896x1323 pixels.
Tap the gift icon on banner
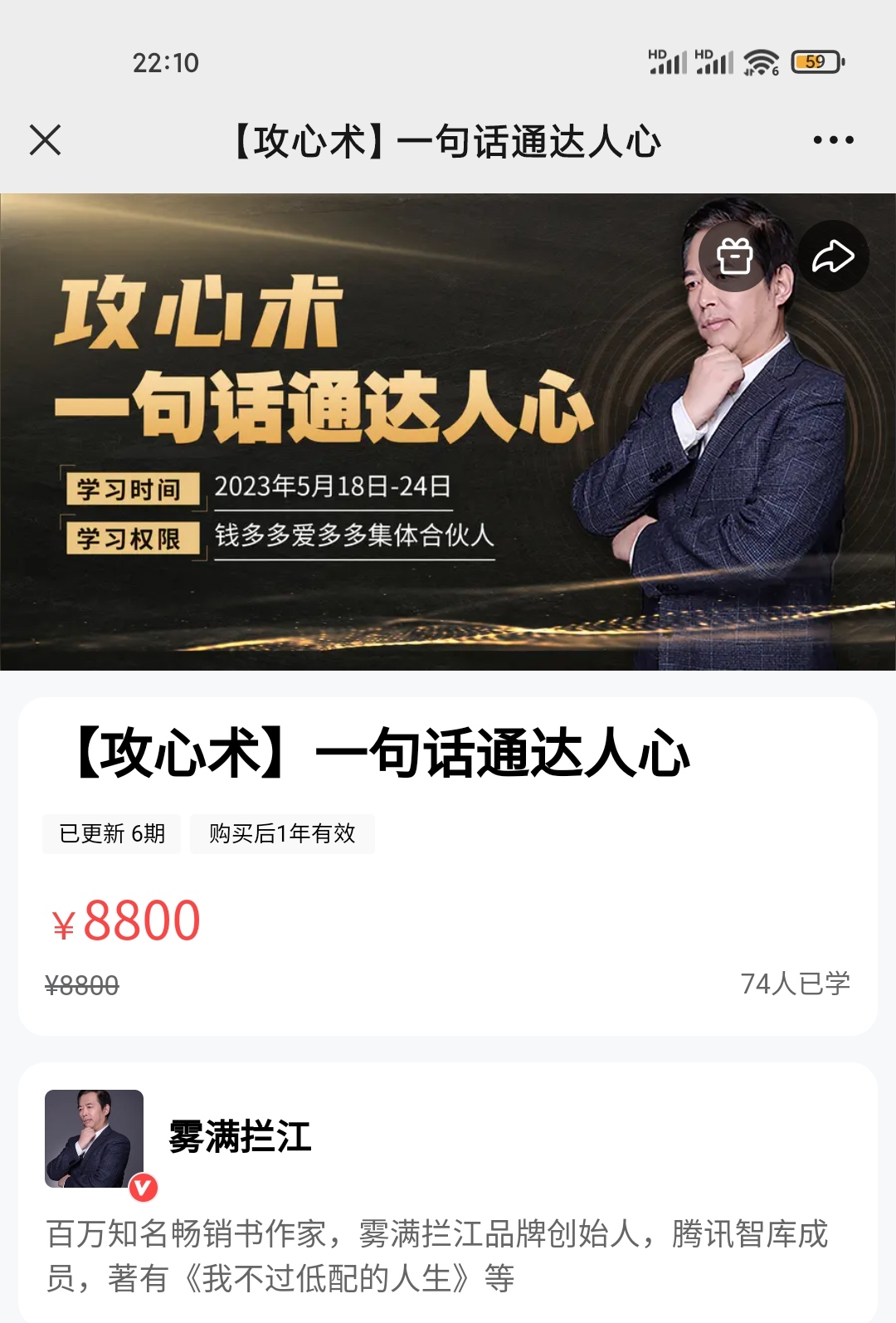(734, 256)
